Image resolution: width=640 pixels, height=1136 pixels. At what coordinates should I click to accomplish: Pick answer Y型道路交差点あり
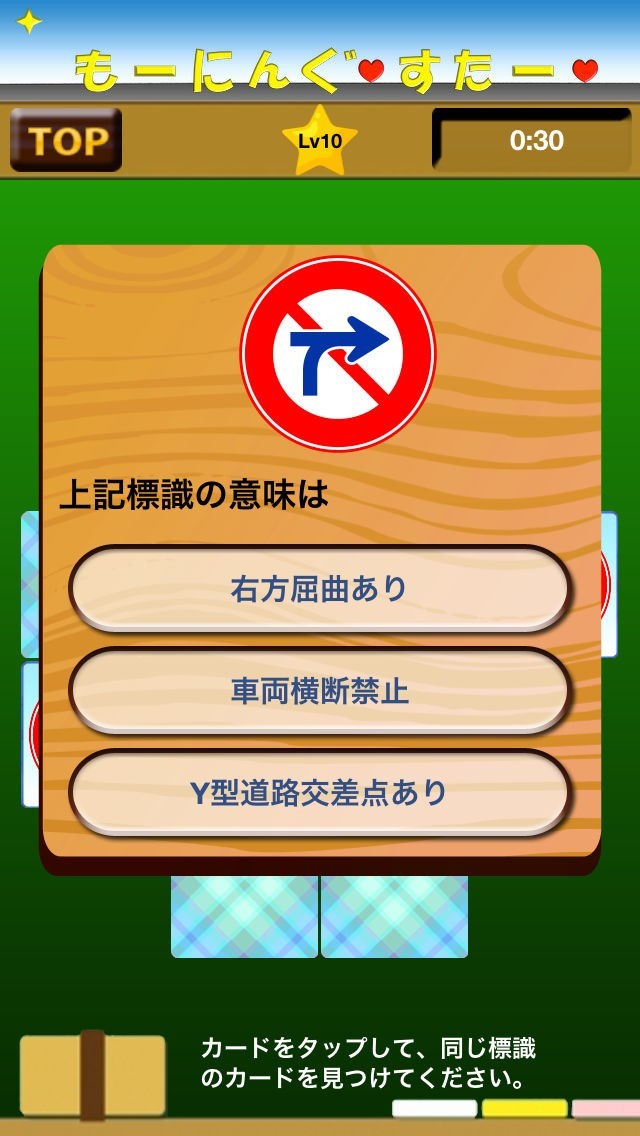point(319,793)
